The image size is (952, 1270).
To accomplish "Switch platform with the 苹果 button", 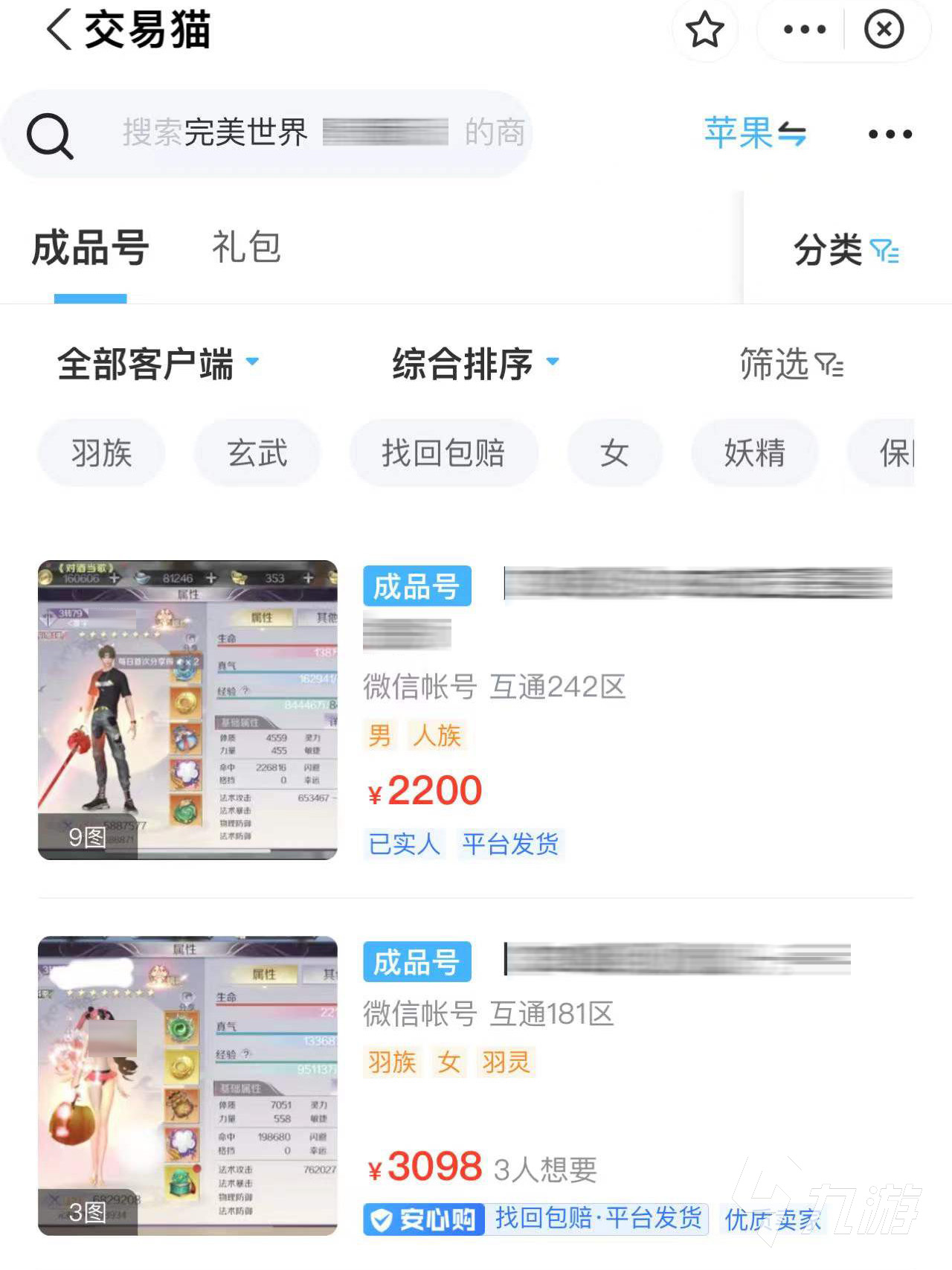I will tap(754, 134).
